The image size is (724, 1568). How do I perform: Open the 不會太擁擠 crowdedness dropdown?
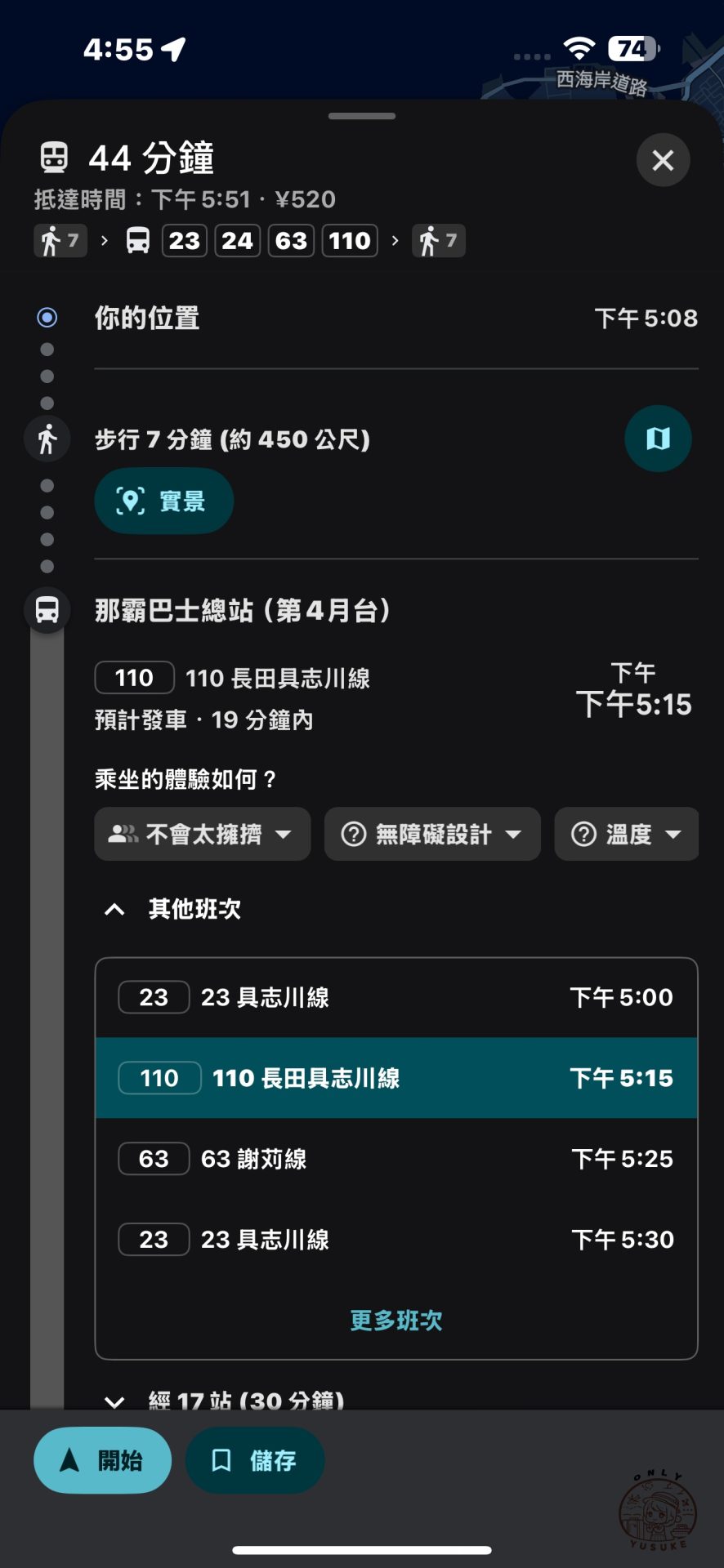coord(201,834)
